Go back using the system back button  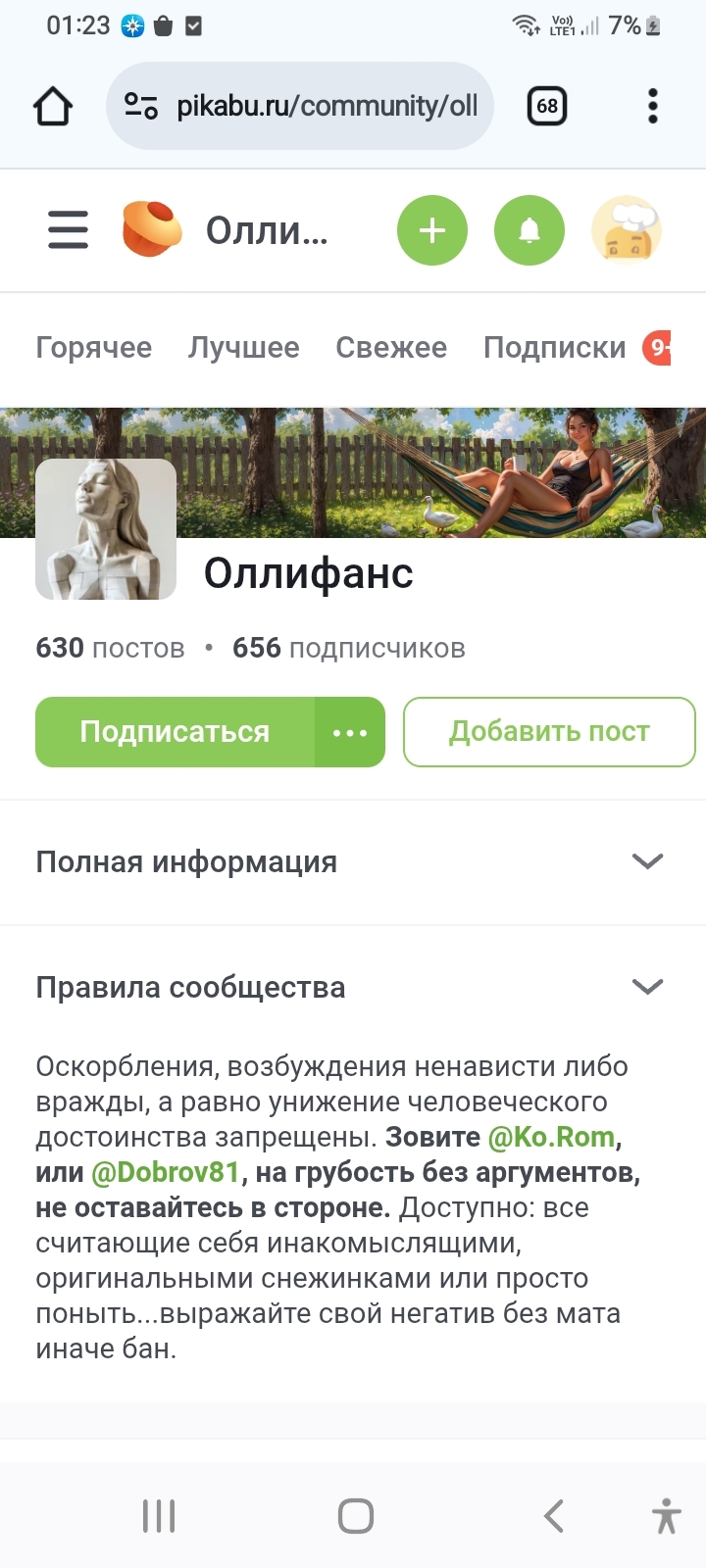point(554,1516)
